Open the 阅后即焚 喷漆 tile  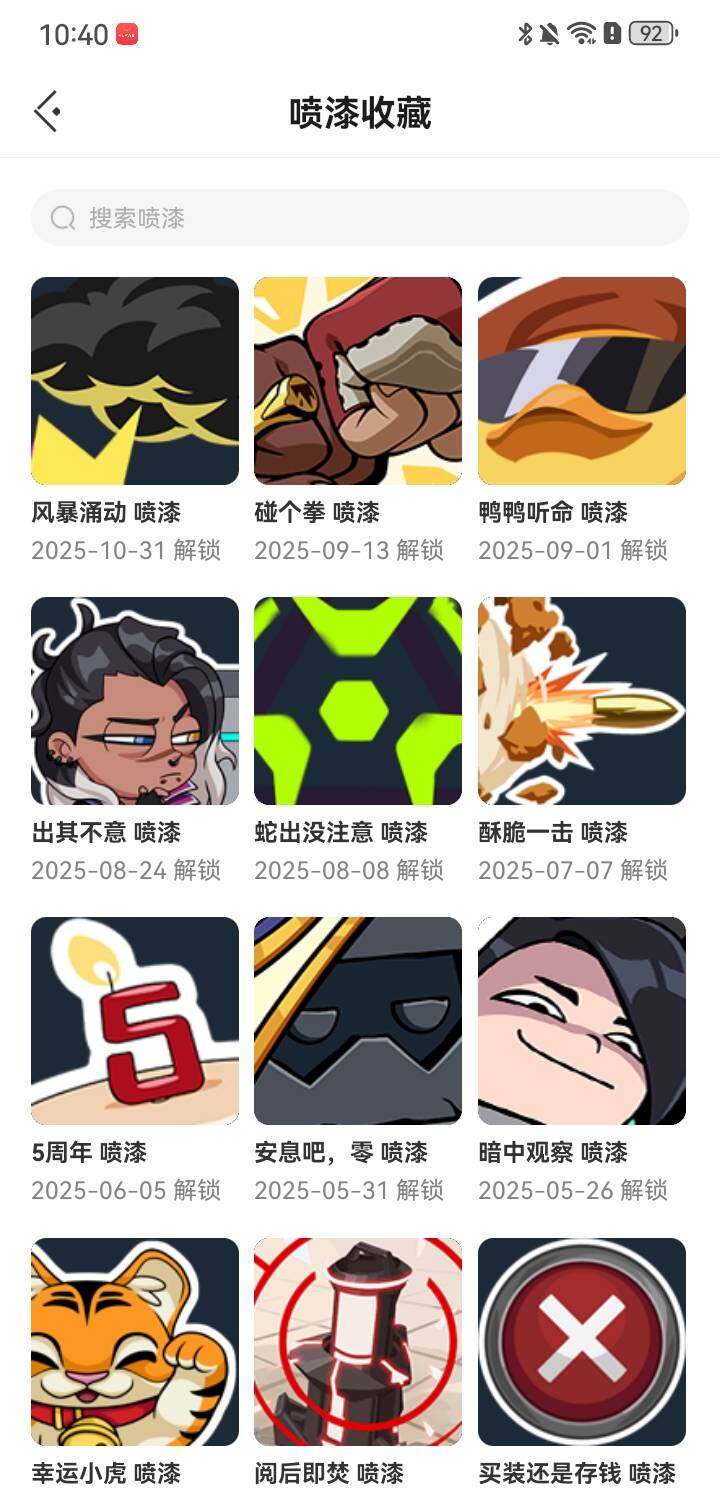[358, 1342]
